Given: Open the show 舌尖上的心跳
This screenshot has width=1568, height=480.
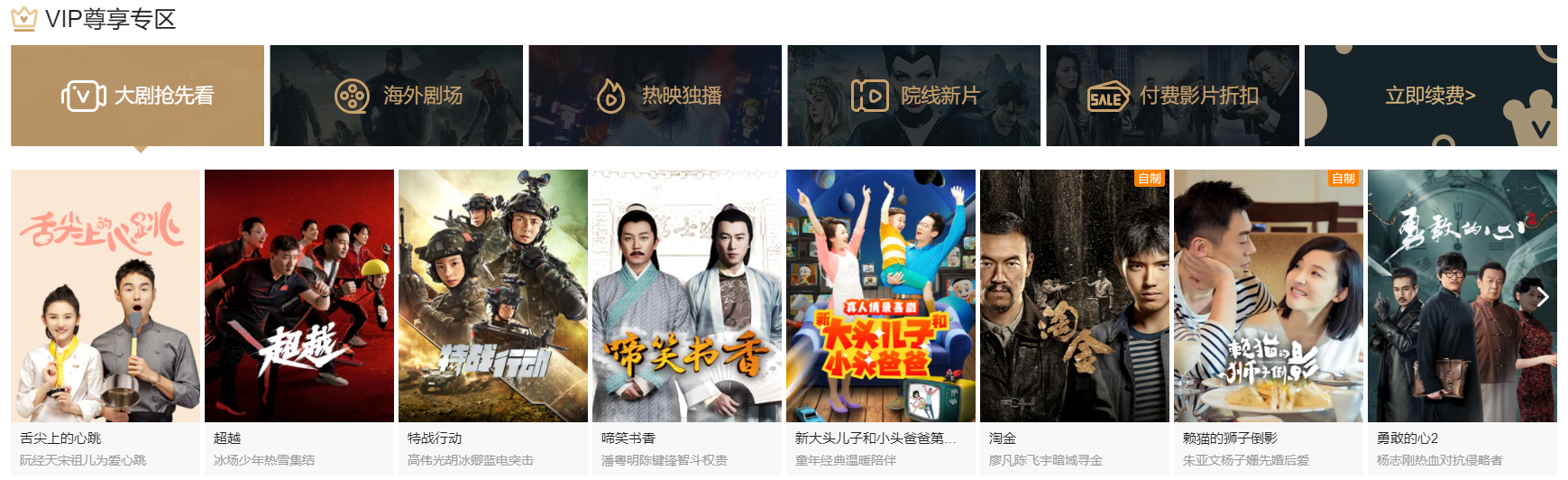Looking at the screenshot, I should tap(105, 296).
